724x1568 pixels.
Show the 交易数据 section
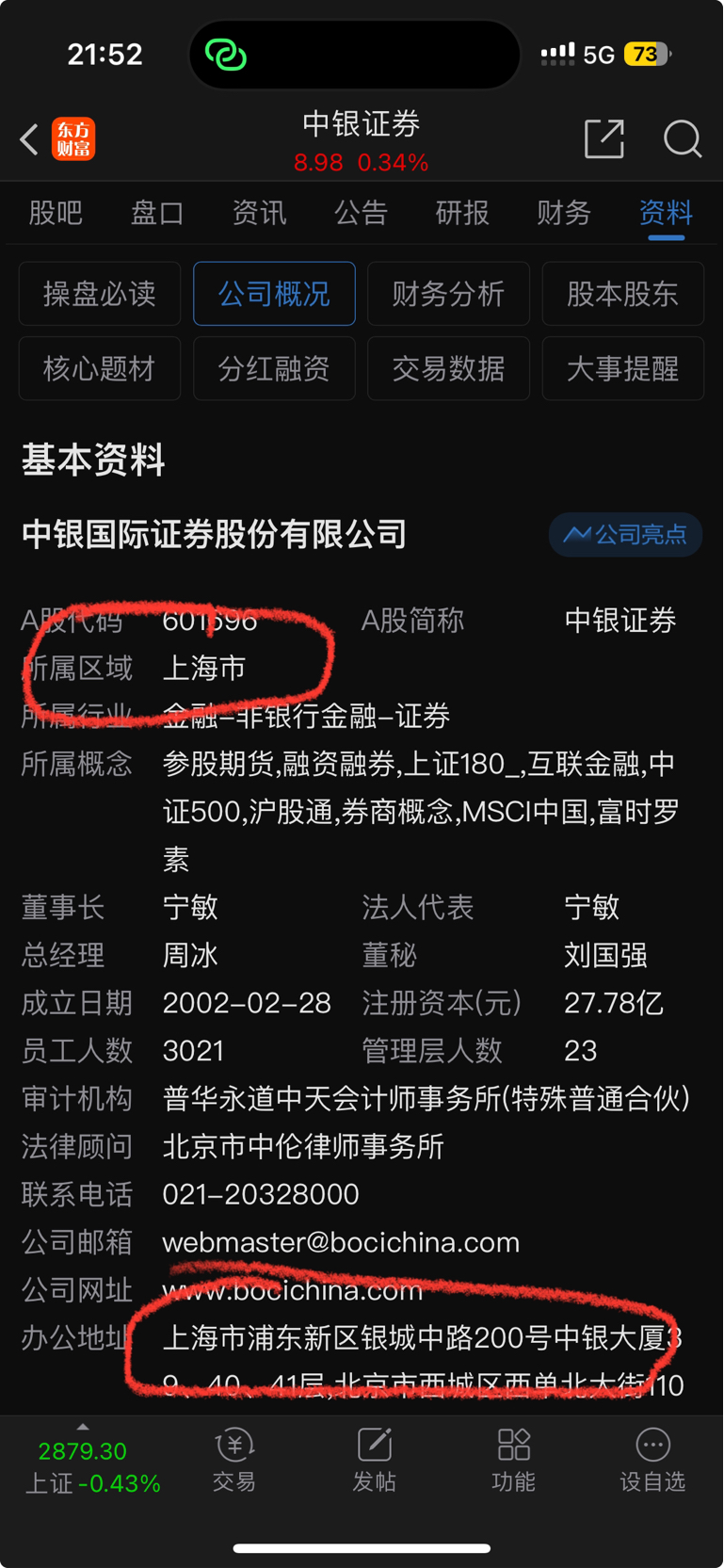448,368
